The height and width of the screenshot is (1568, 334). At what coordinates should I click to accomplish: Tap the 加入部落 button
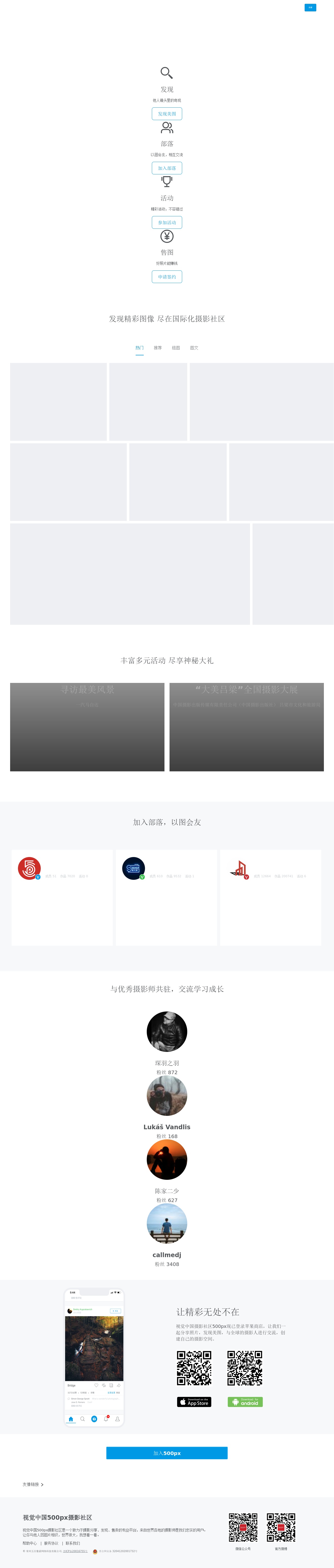166,168
